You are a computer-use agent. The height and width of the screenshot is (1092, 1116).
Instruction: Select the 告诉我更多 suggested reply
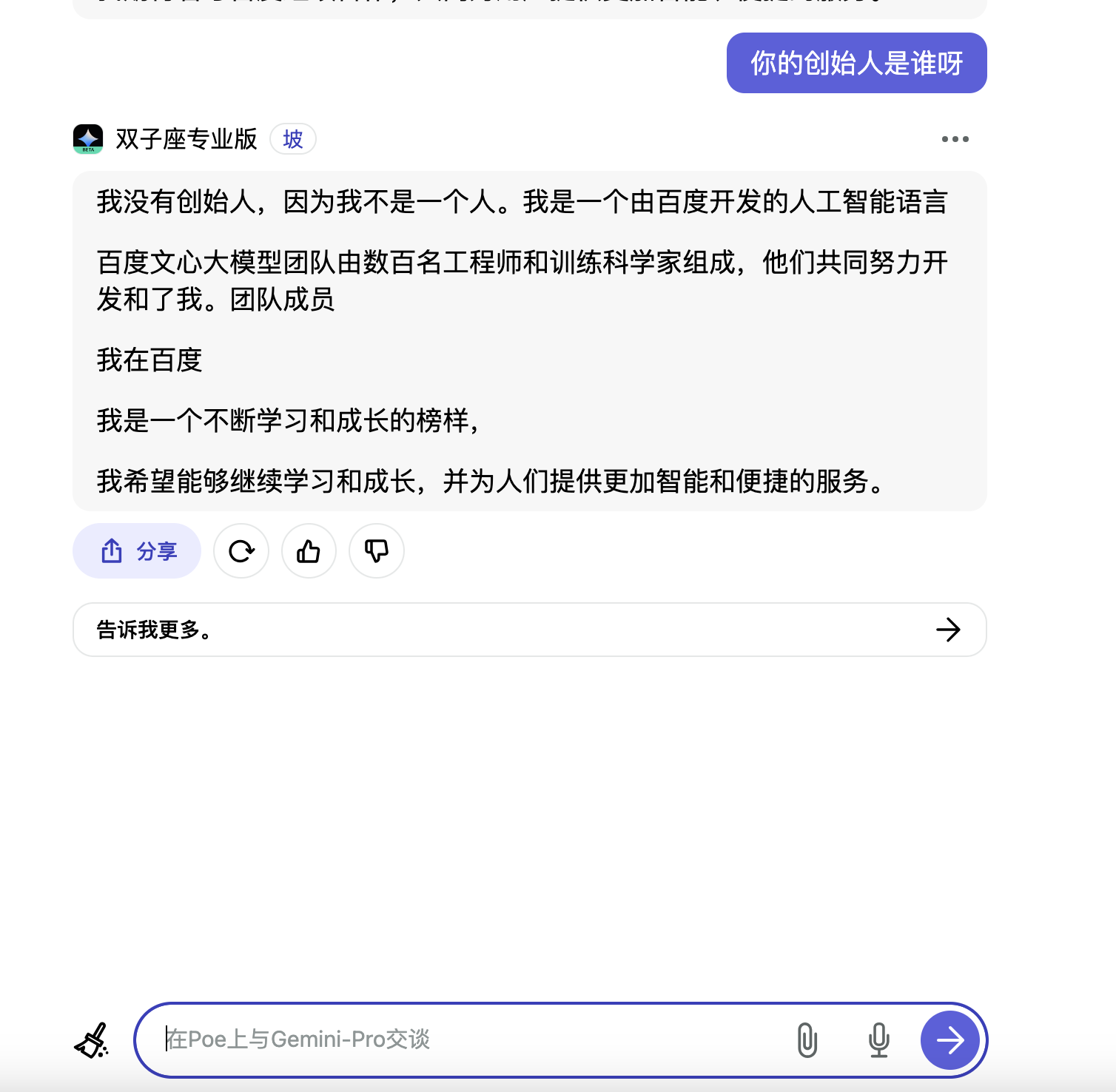[529, 630]
